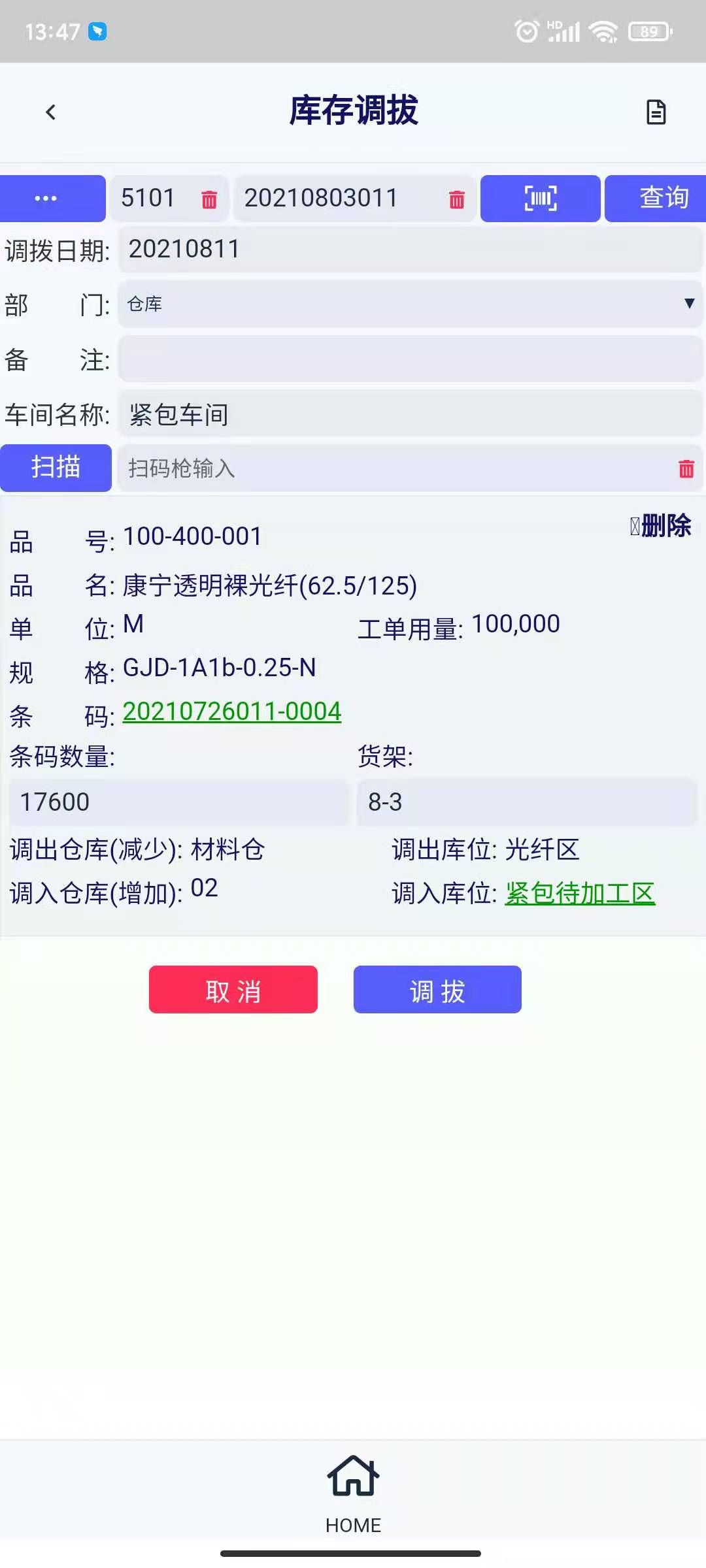
Task: Tap the red 取消 button
Action: (233, 990)
